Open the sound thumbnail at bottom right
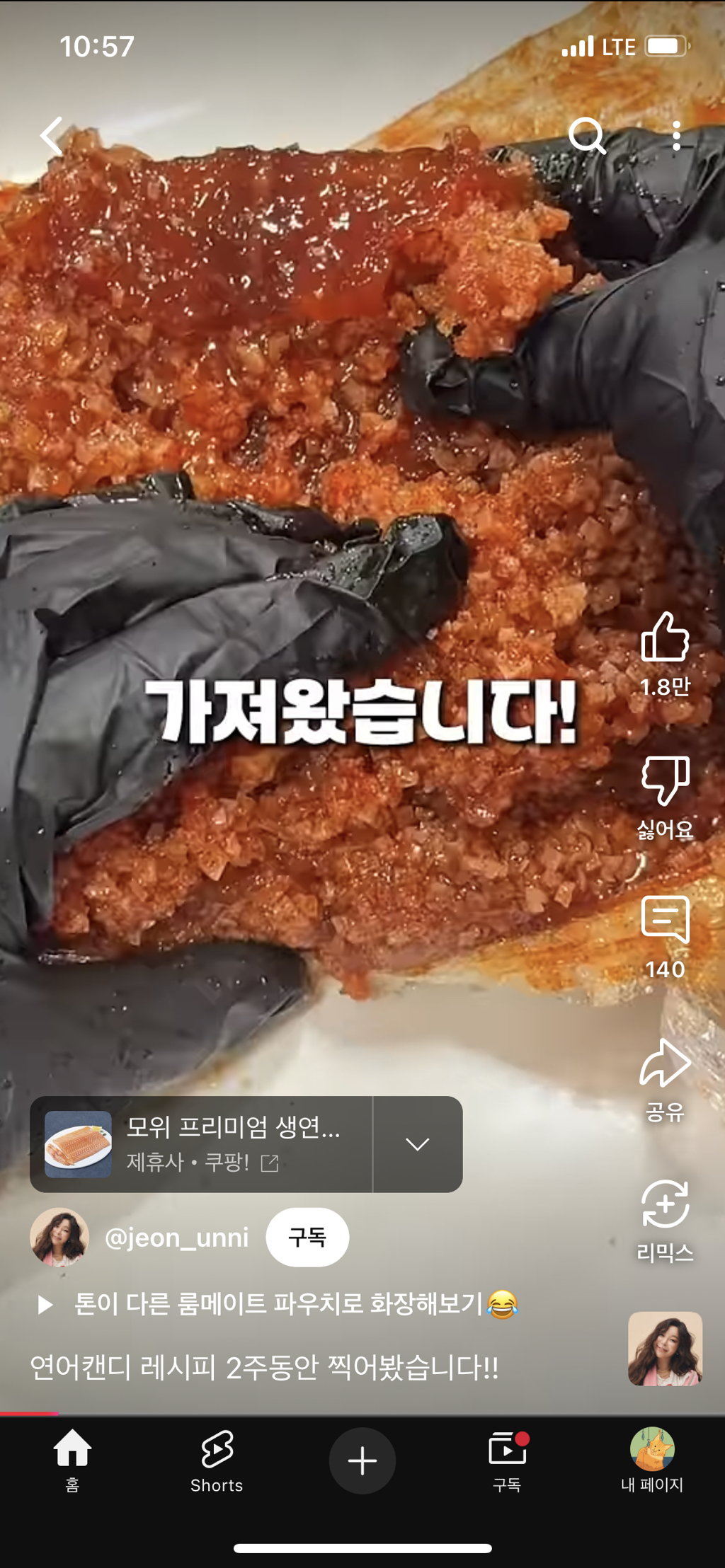Screen dimensions: 725x1568 [x=665, y=1349]
